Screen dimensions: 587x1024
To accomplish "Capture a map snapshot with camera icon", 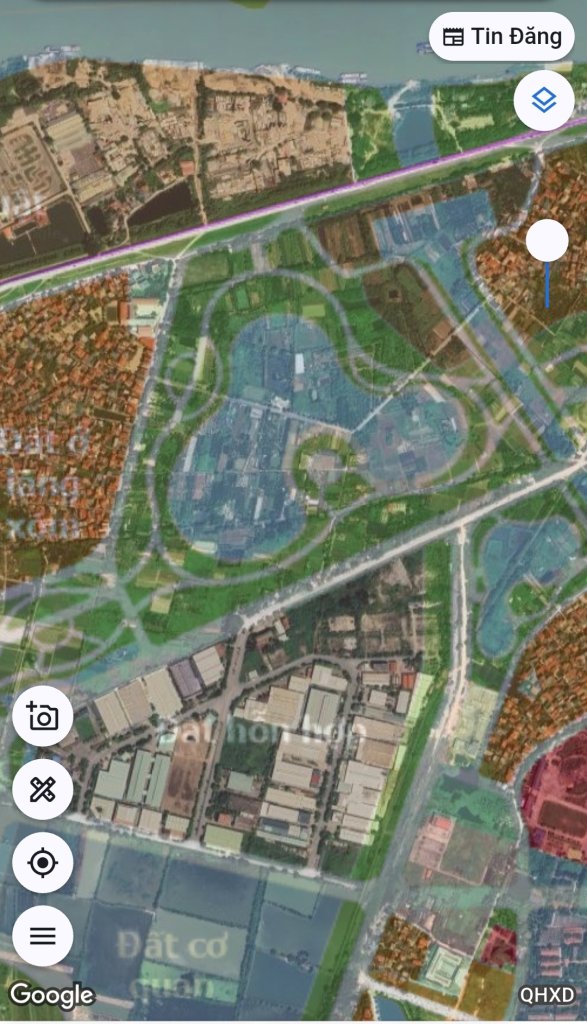I will [42, 716].
